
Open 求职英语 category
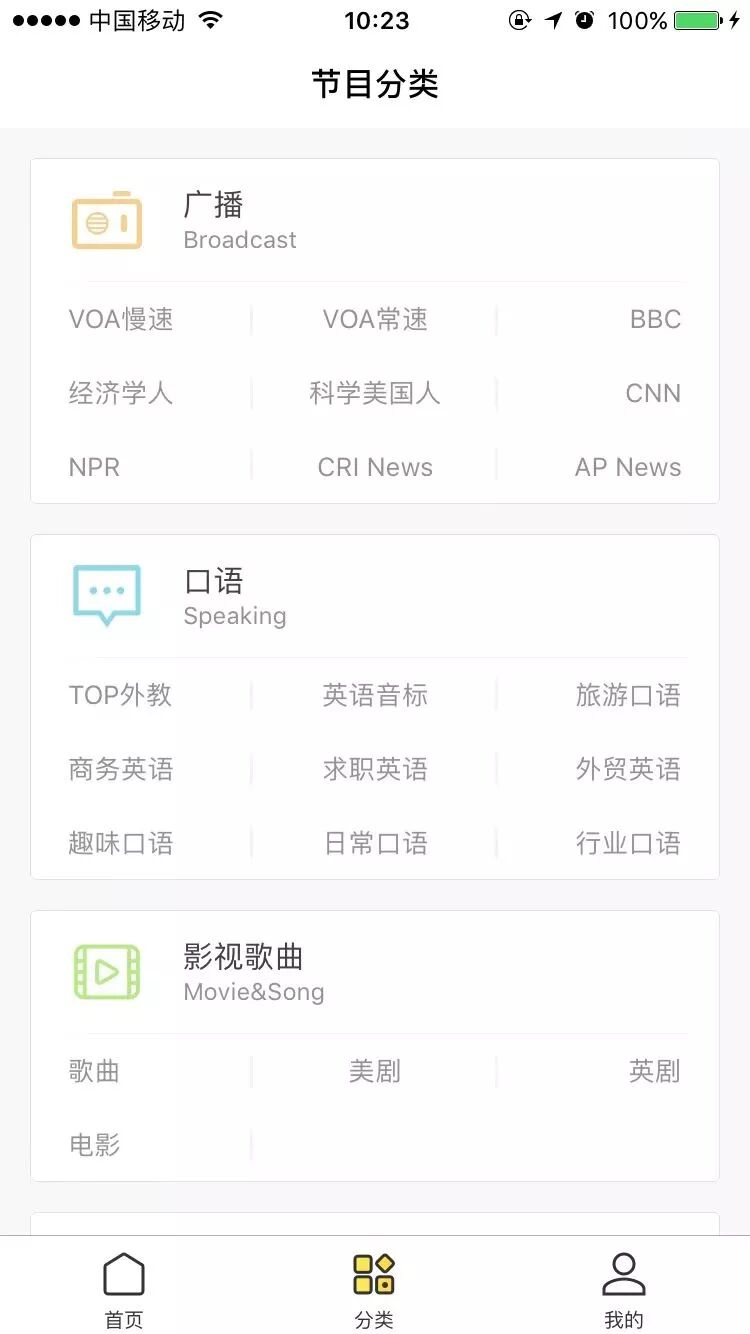click(x=375, y=770)
